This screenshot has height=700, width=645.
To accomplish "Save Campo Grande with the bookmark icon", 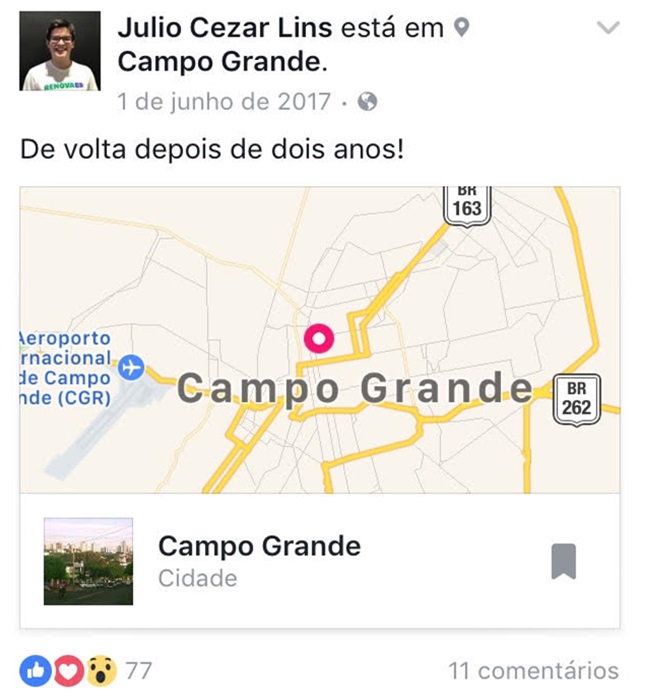I will [x=564, y=562].
